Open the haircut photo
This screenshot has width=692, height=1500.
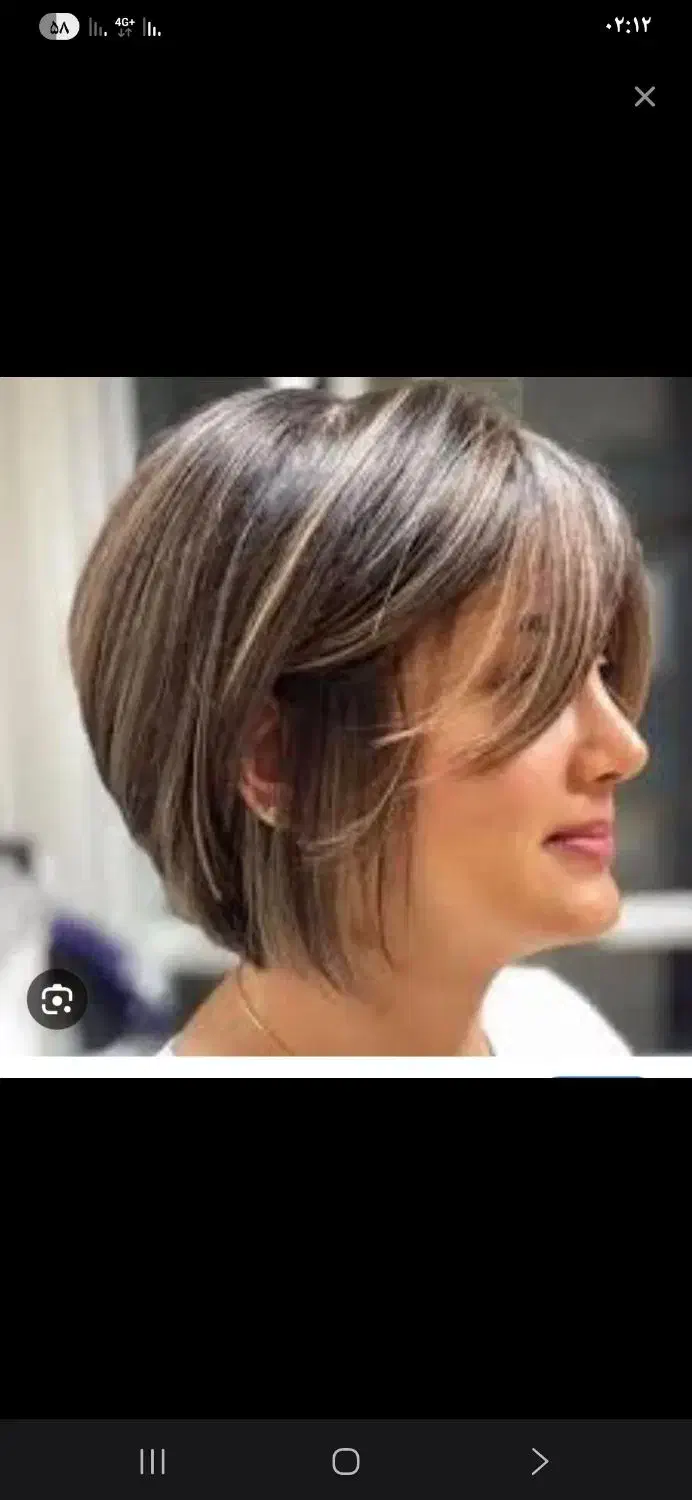point(346,717)
